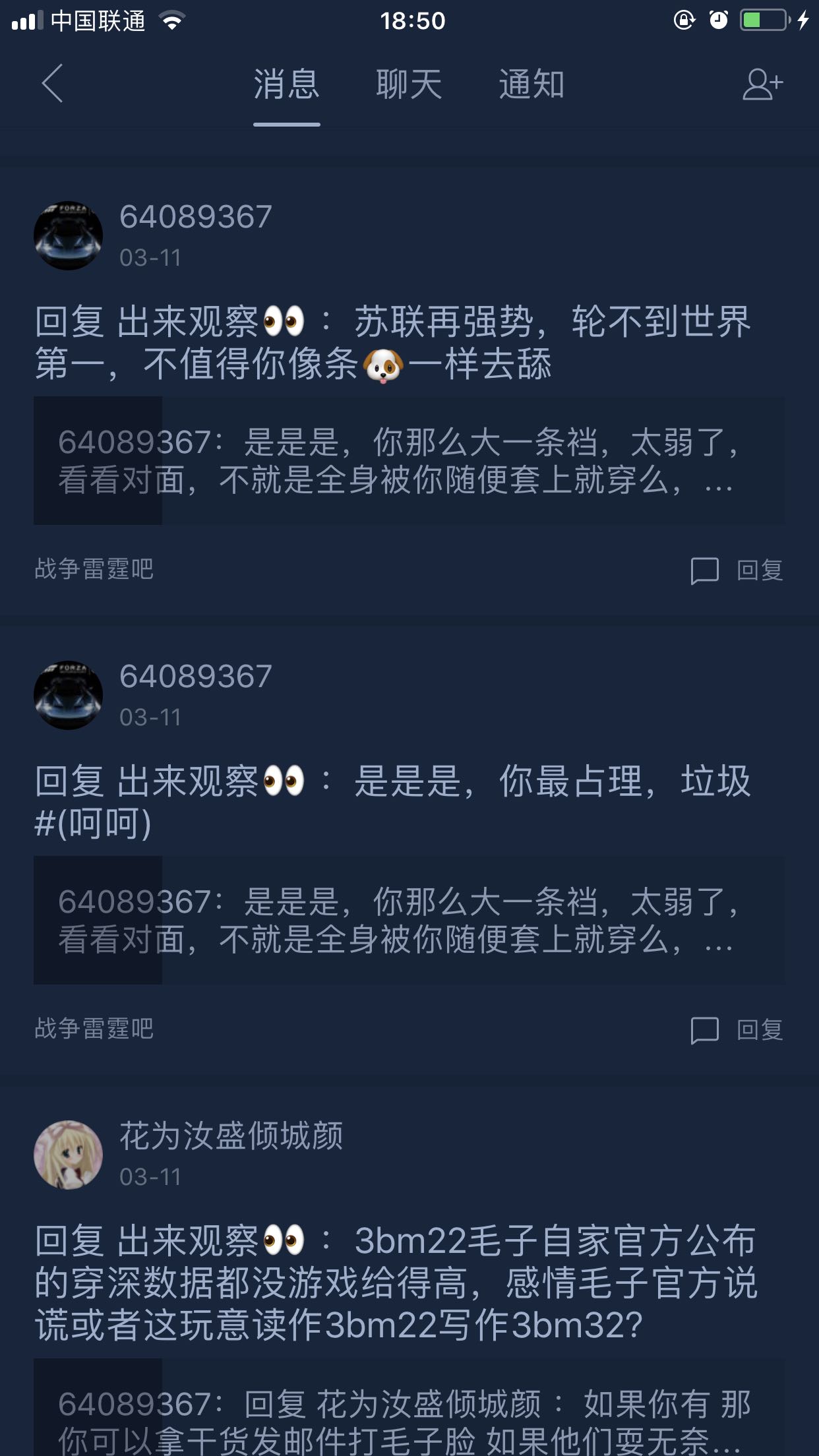View quoted post under the 苏联再强势 reply
819x1456 pixels.
tap(409, 460)
